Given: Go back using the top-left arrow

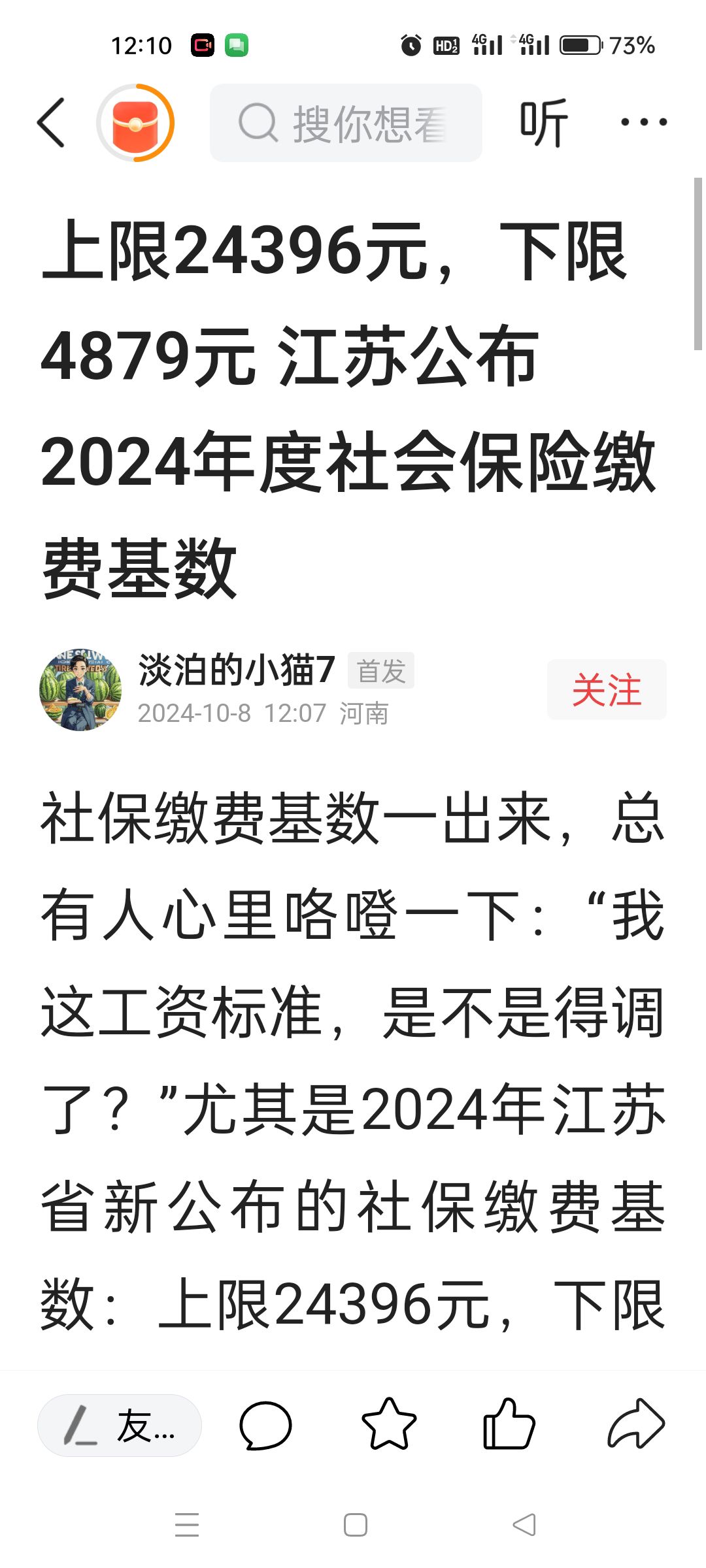Looking at the screenshot, I should [52, 123].
